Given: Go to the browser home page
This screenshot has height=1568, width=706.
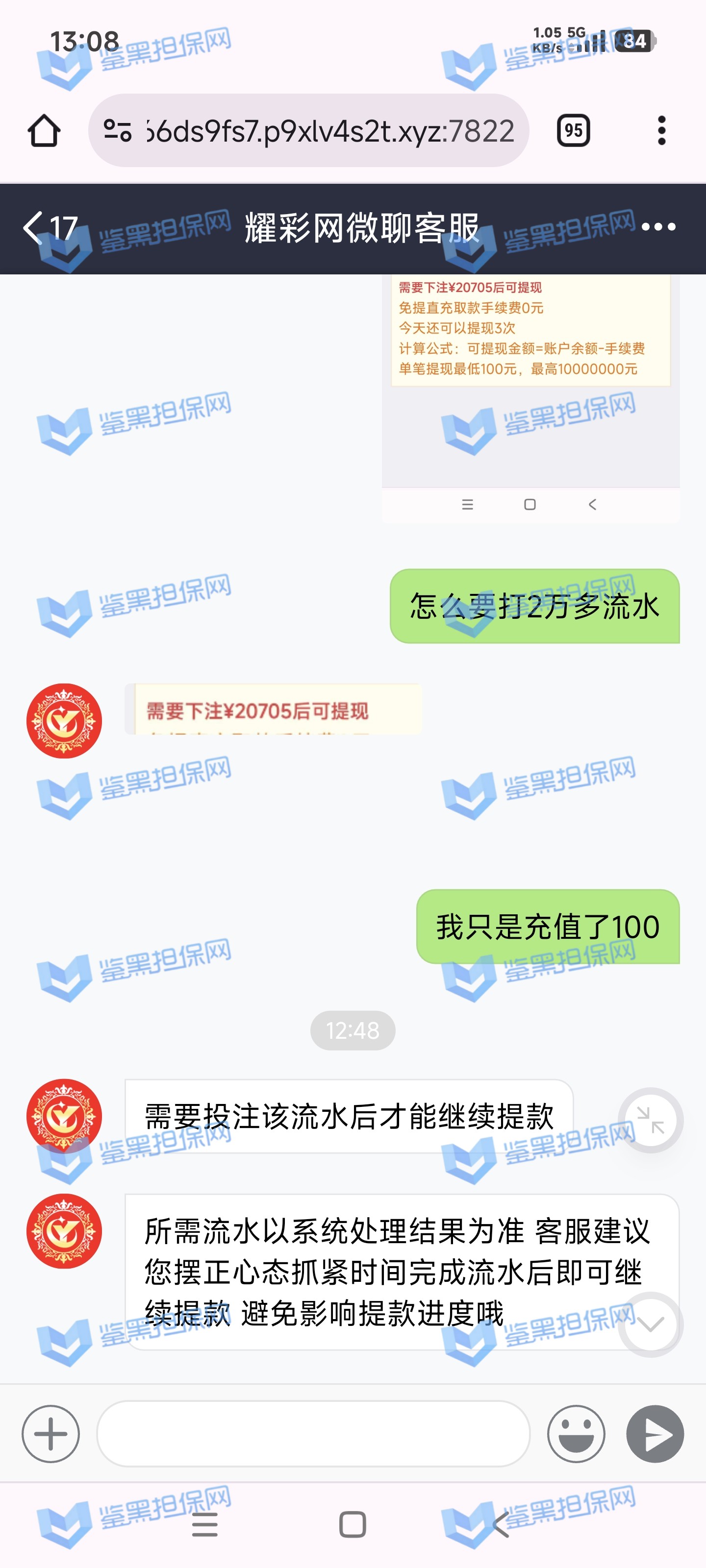Looking at the screenshot, I should tap(44, 130).
